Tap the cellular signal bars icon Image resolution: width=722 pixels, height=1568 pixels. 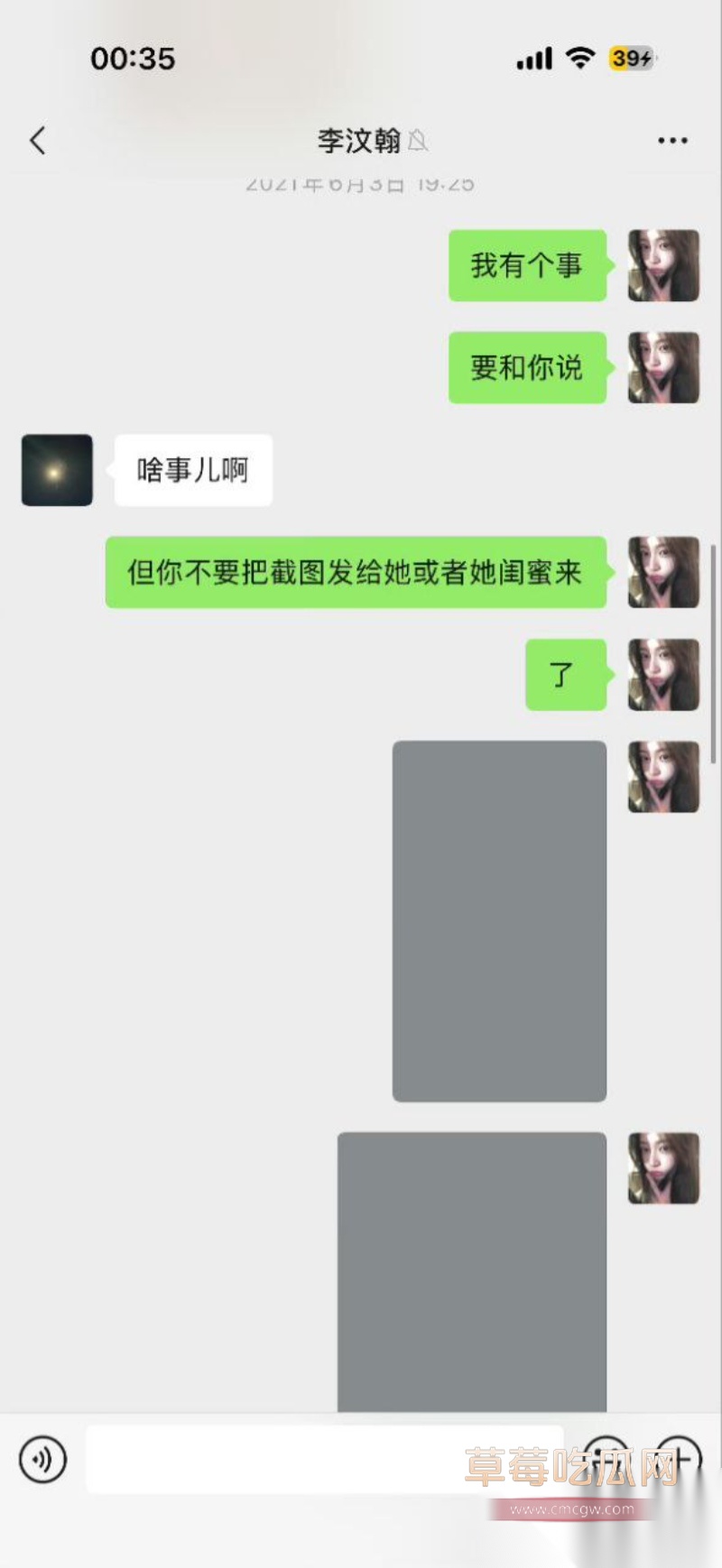pyautogui.click(x=532, y=57)
